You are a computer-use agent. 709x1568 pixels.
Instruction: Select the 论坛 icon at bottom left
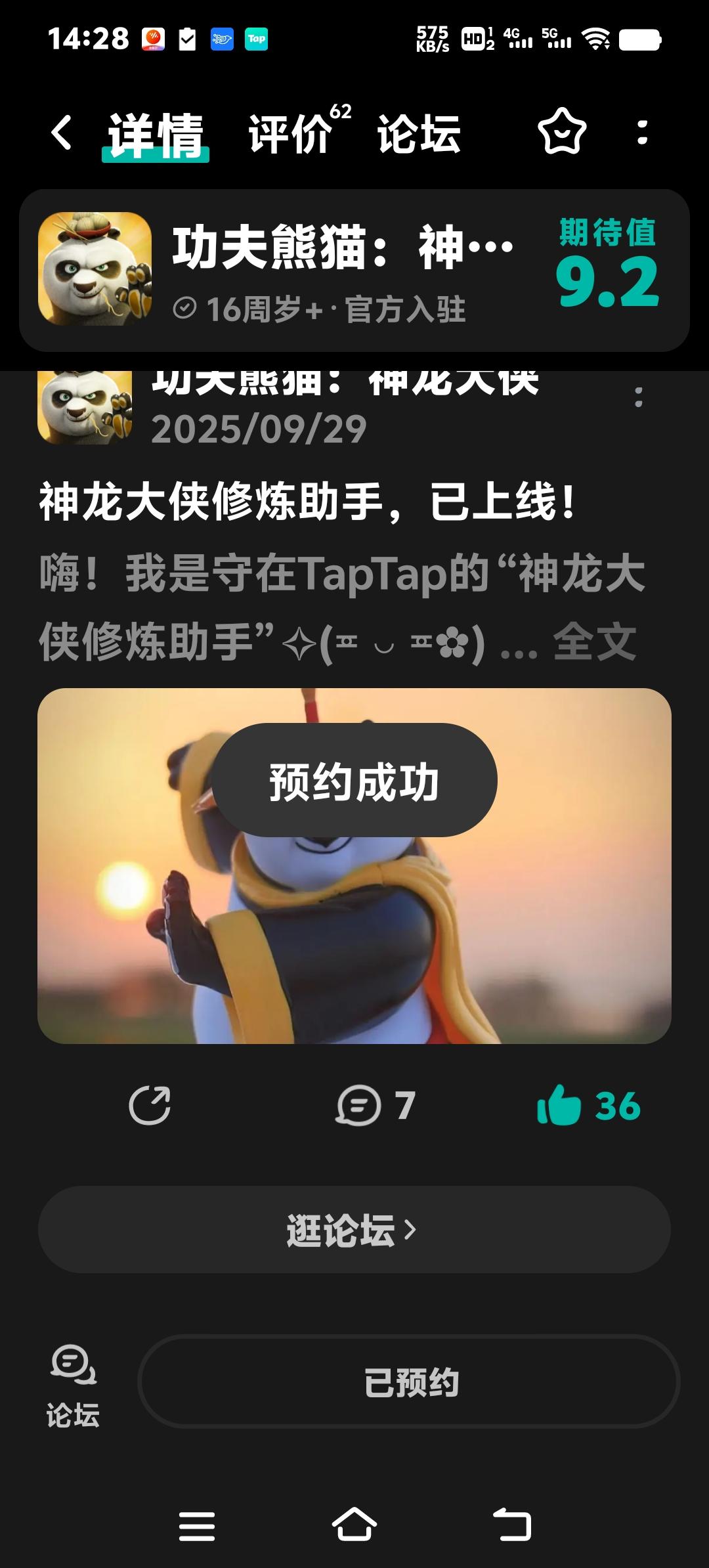72,1379
